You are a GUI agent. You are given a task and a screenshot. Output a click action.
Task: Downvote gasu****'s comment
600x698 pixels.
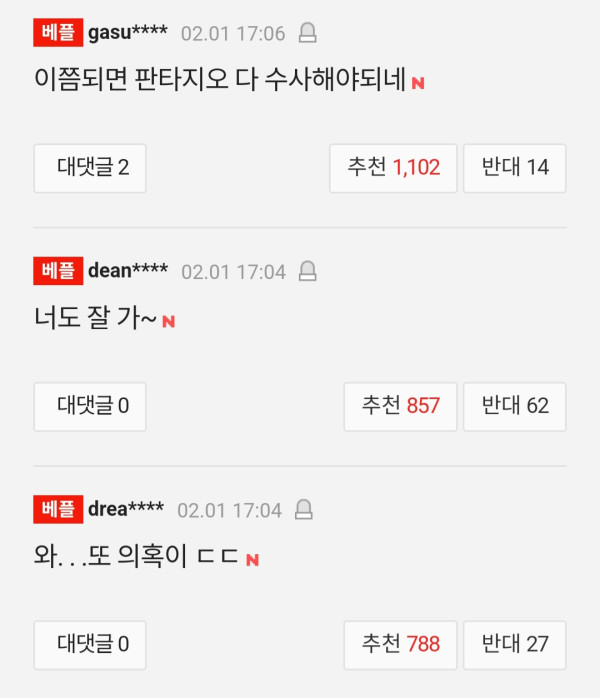(515, 168)
